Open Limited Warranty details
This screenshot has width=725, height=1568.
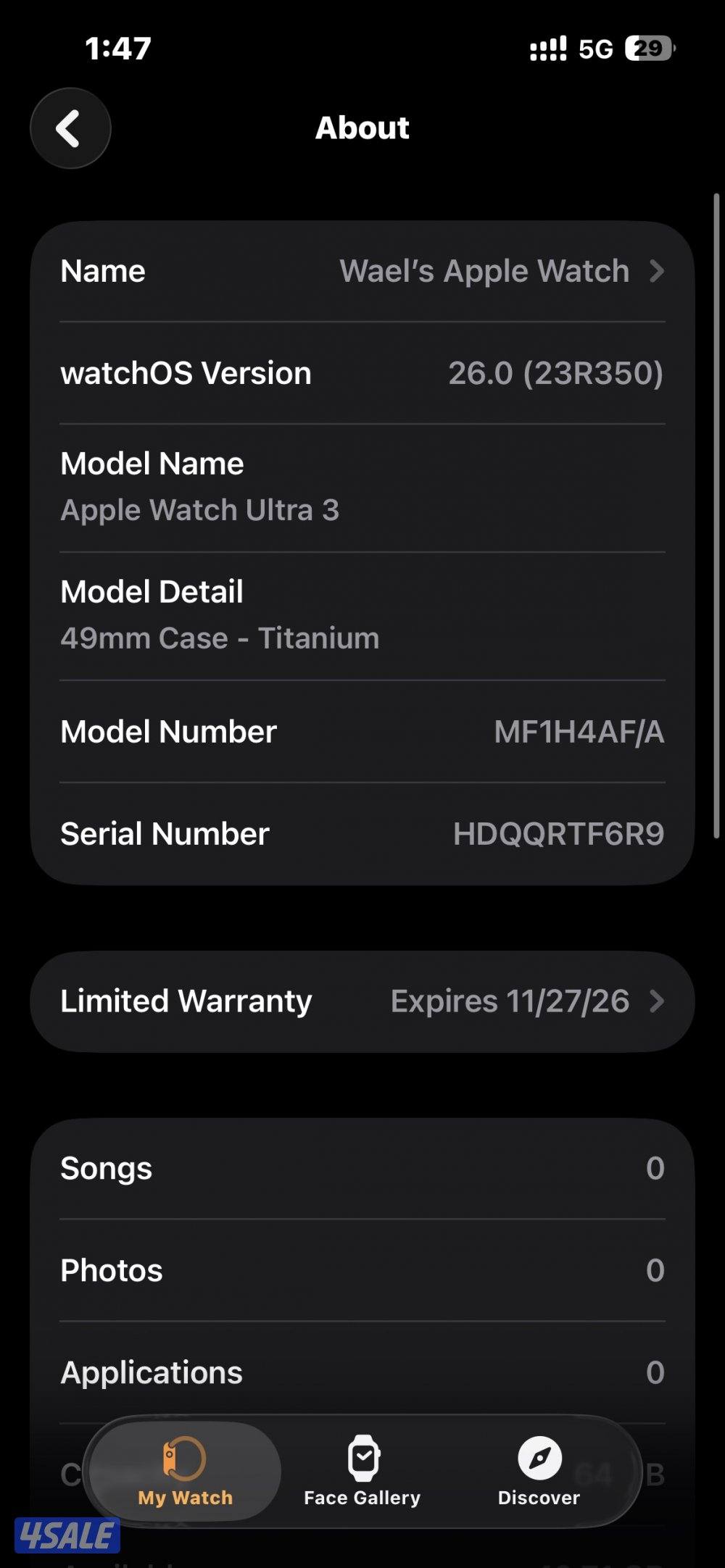[x=362, y=1001]
